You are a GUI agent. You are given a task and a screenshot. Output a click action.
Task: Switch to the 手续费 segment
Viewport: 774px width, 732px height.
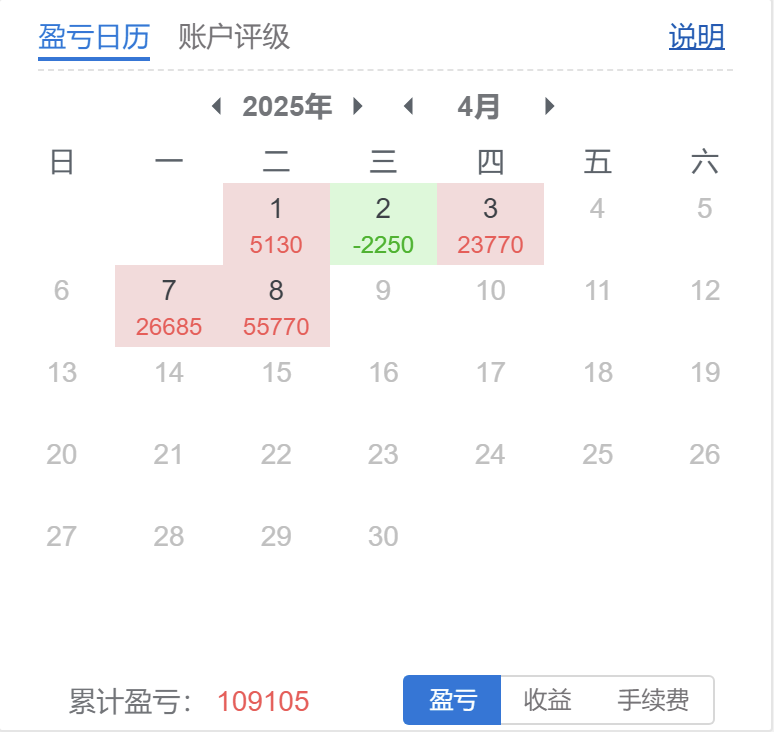(653, 700)
